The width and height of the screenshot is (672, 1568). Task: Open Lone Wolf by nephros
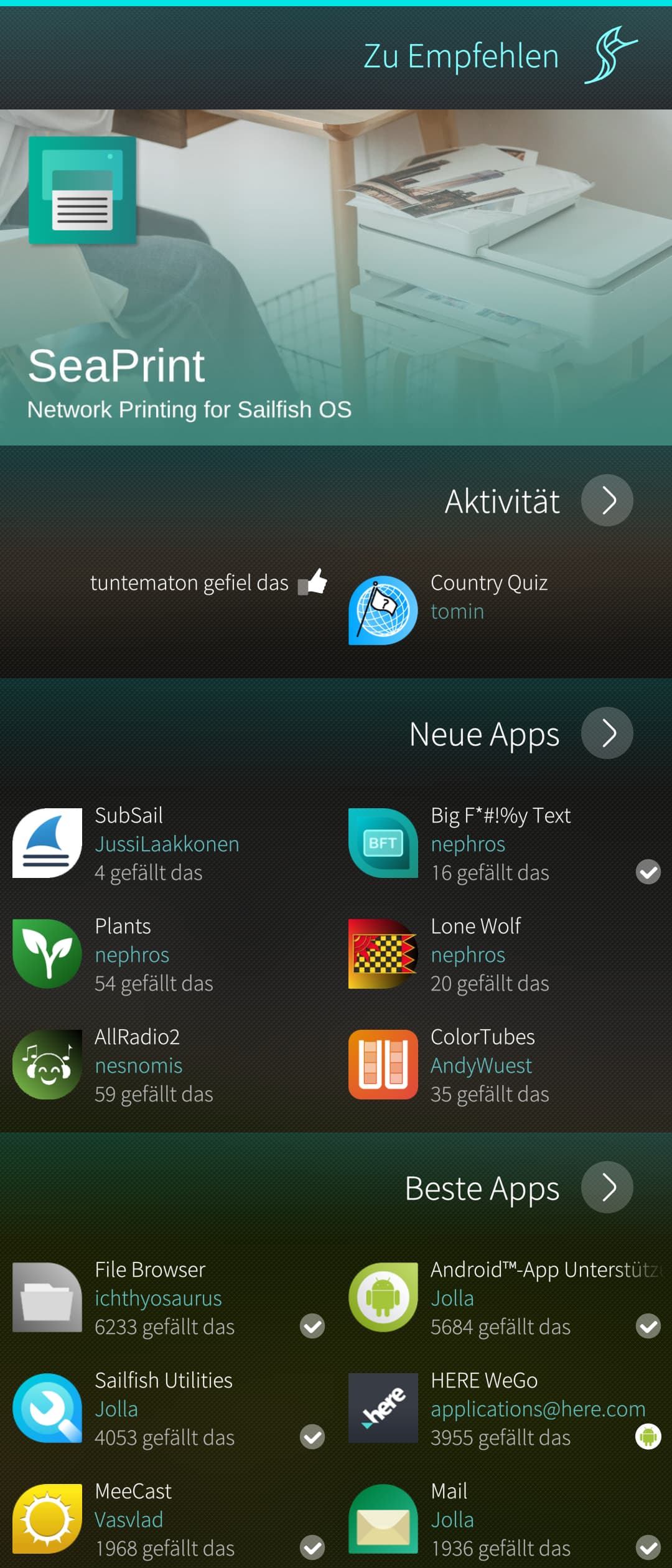coord(489,954)
